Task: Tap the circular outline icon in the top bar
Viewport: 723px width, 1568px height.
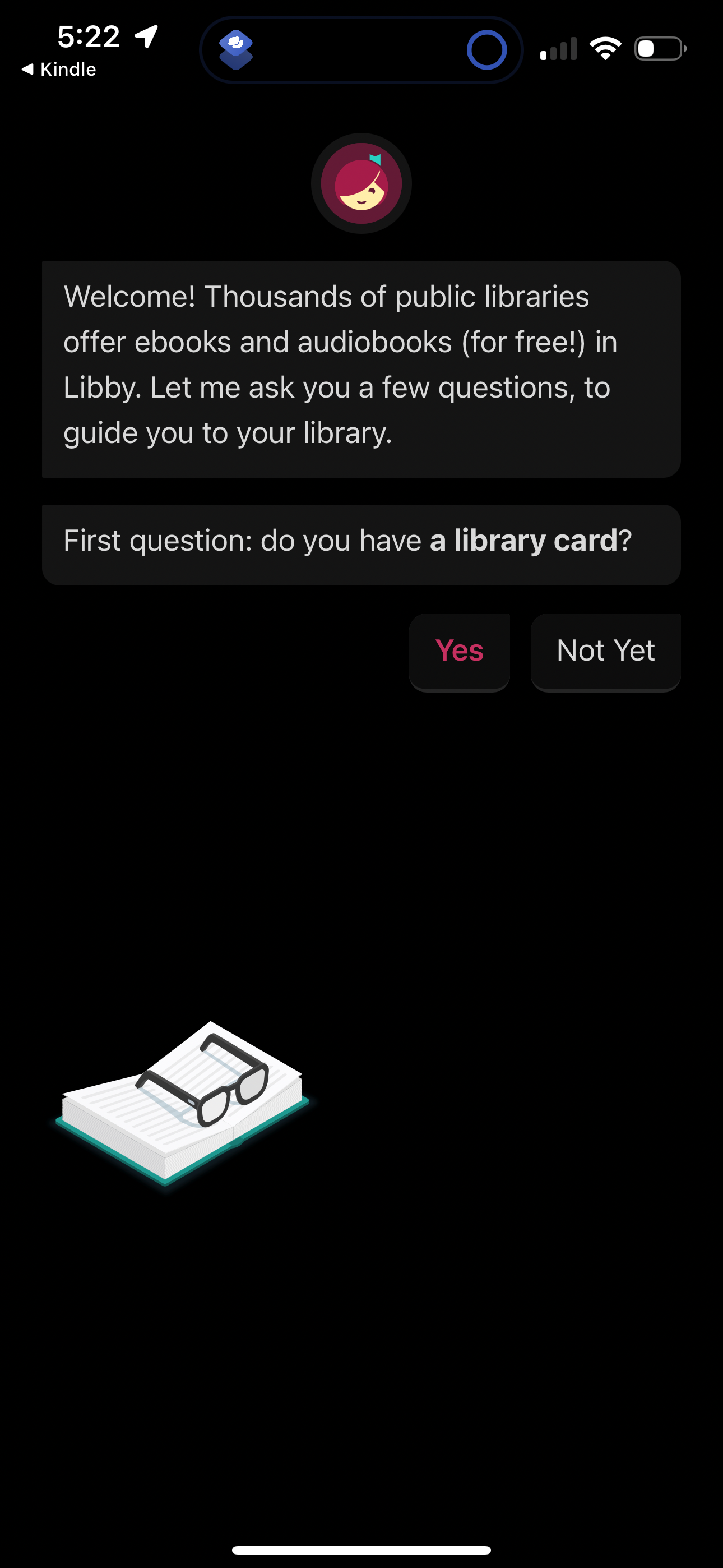Action: click(x=486, y=49)
